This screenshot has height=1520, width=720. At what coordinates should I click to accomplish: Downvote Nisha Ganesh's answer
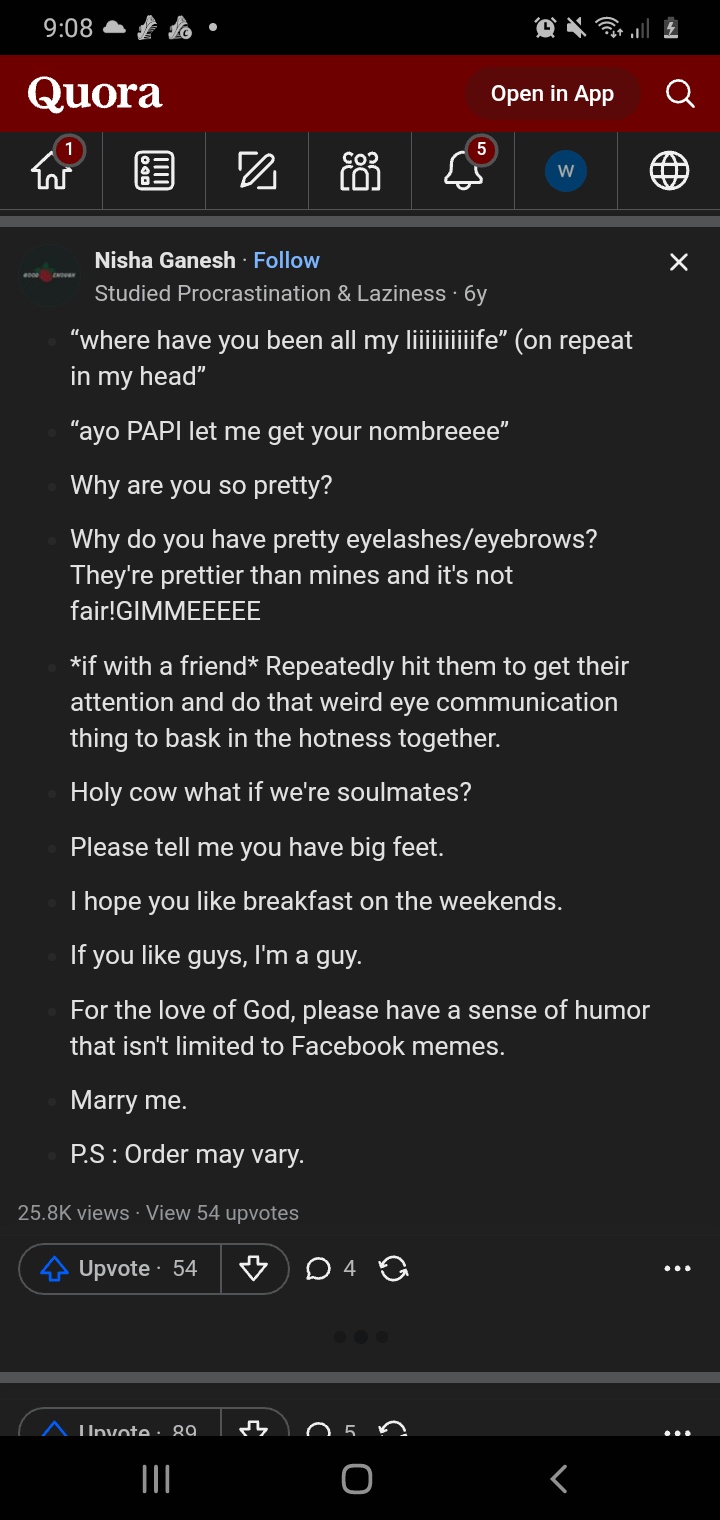pos(254,1268)
